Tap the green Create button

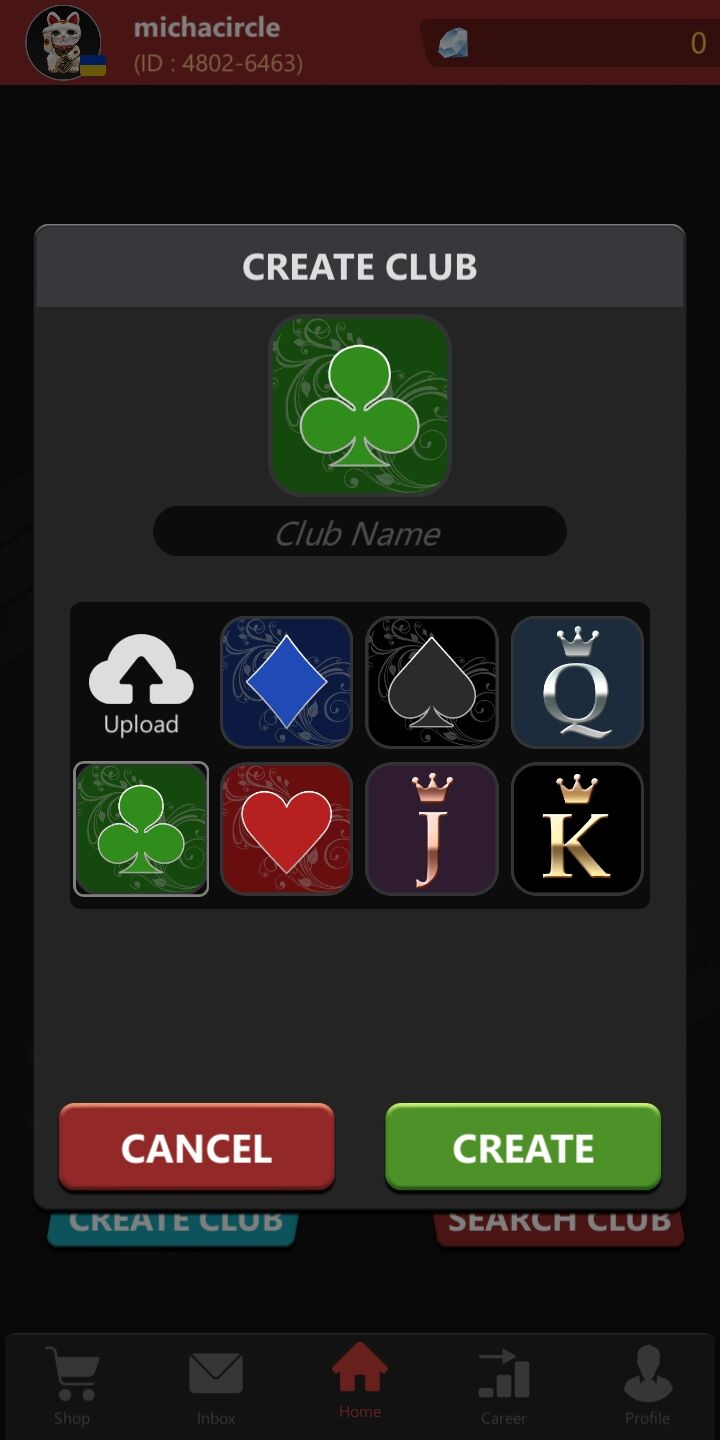click(523, 1148)
